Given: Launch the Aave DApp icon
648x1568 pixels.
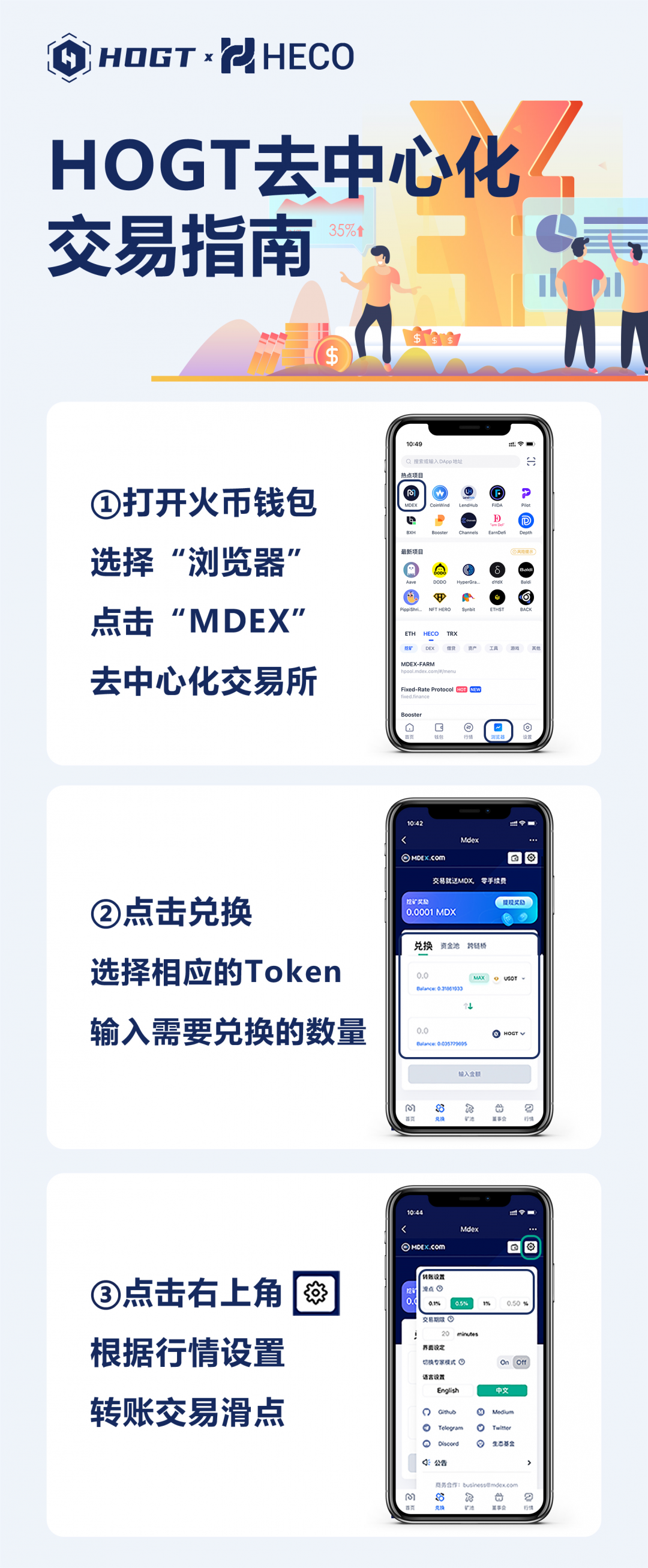Looking at the screenshot, I should click(x=412, y=571).
